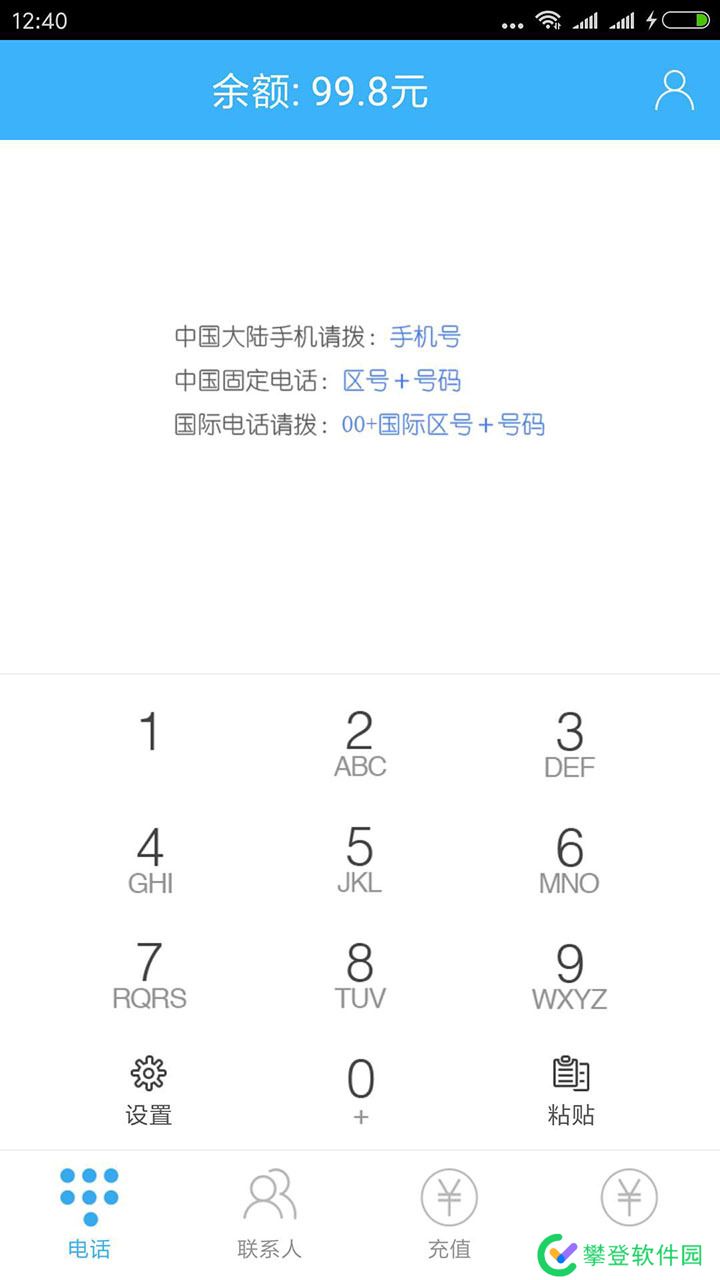720x1280 pixels.
Task: Tap keypad key 6 MNO
Action: pos(570,860)
